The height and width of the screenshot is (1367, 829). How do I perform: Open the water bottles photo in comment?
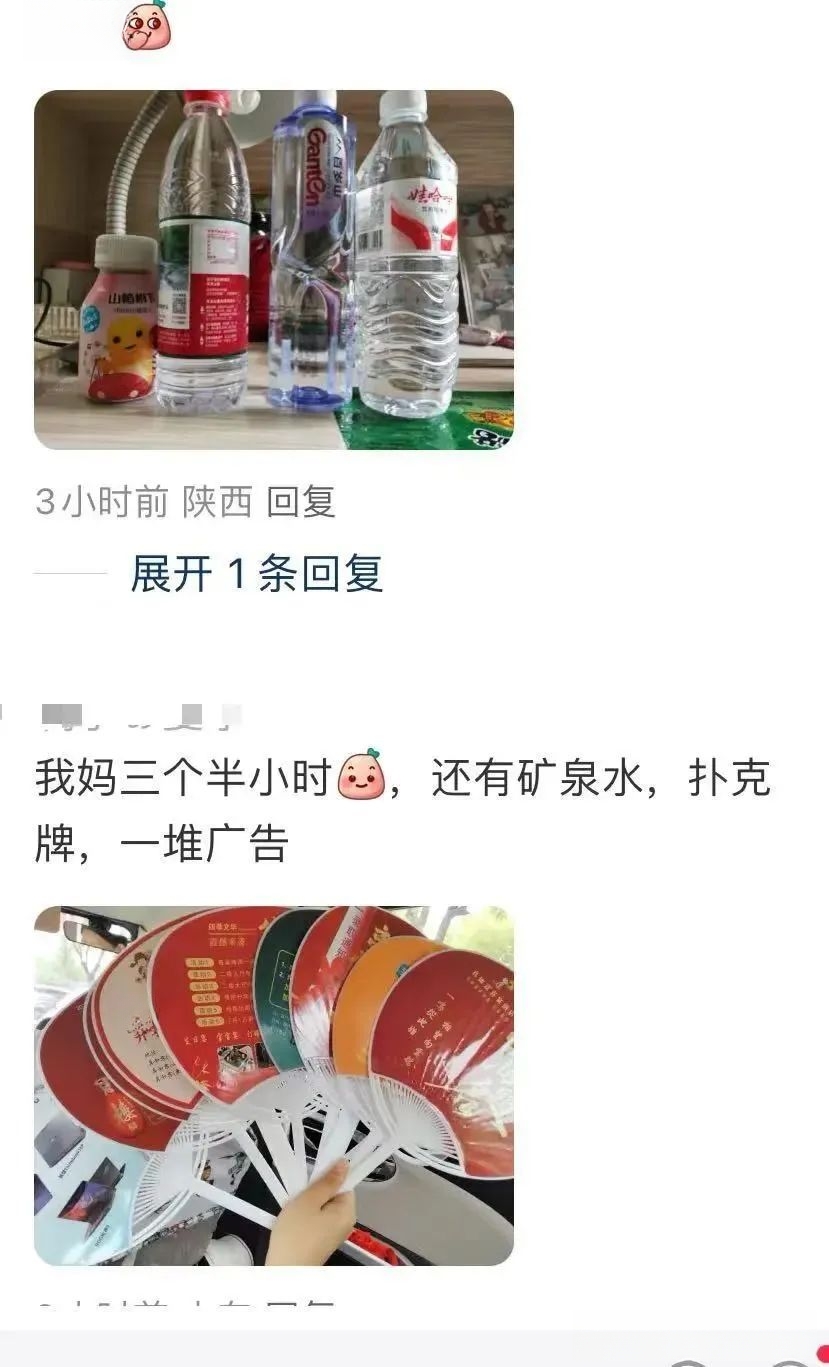click(273, 270)
